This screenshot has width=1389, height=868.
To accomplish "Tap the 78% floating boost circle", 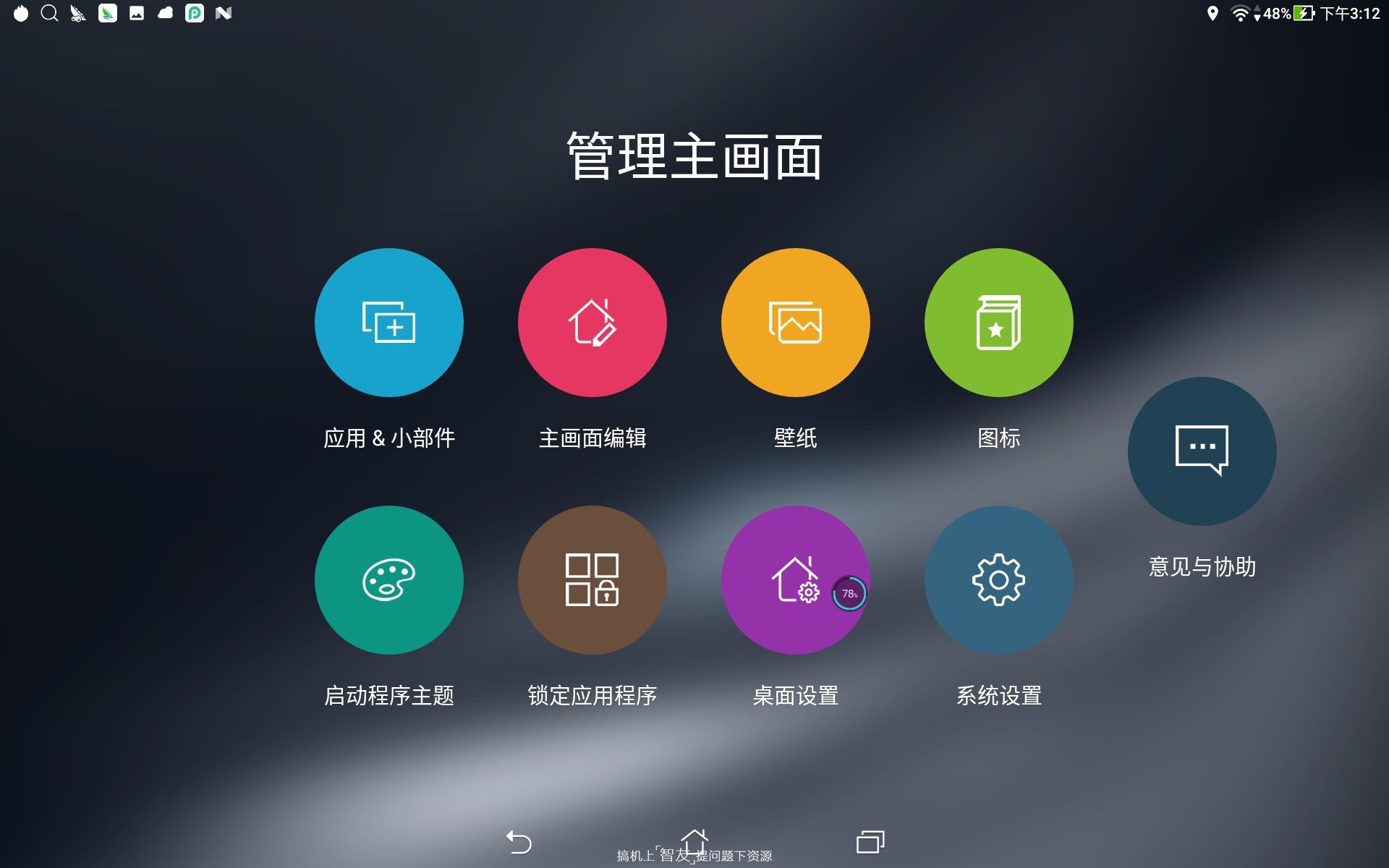I will (x=849, y=594).
